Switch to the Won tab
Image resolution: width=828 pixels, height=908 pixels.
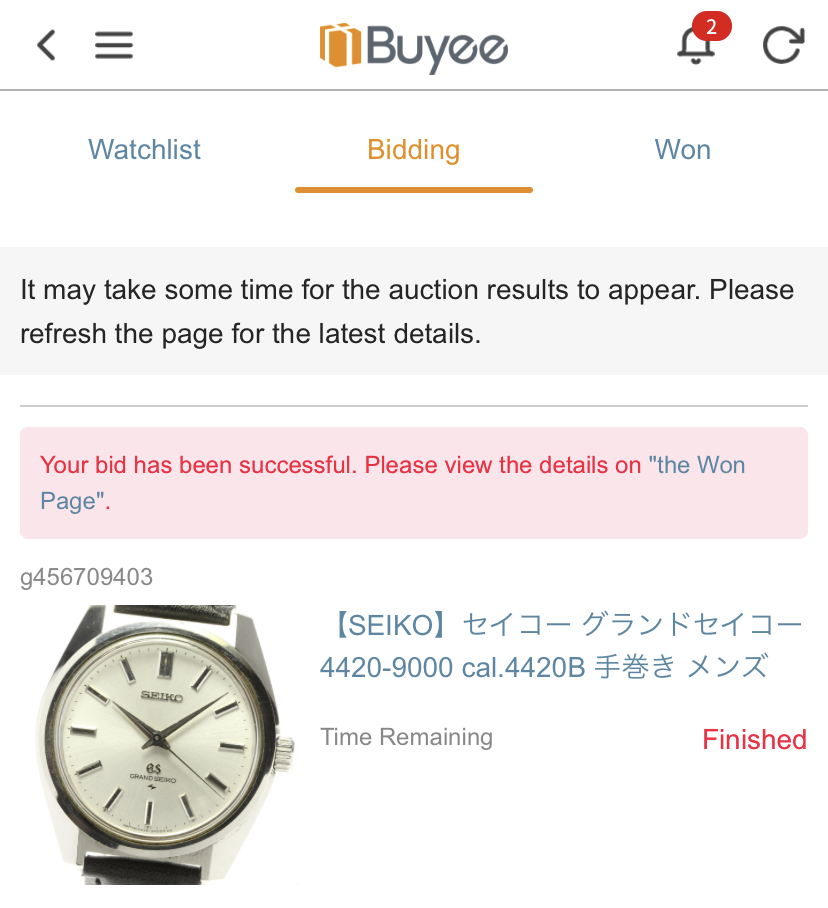click(682, 150)
